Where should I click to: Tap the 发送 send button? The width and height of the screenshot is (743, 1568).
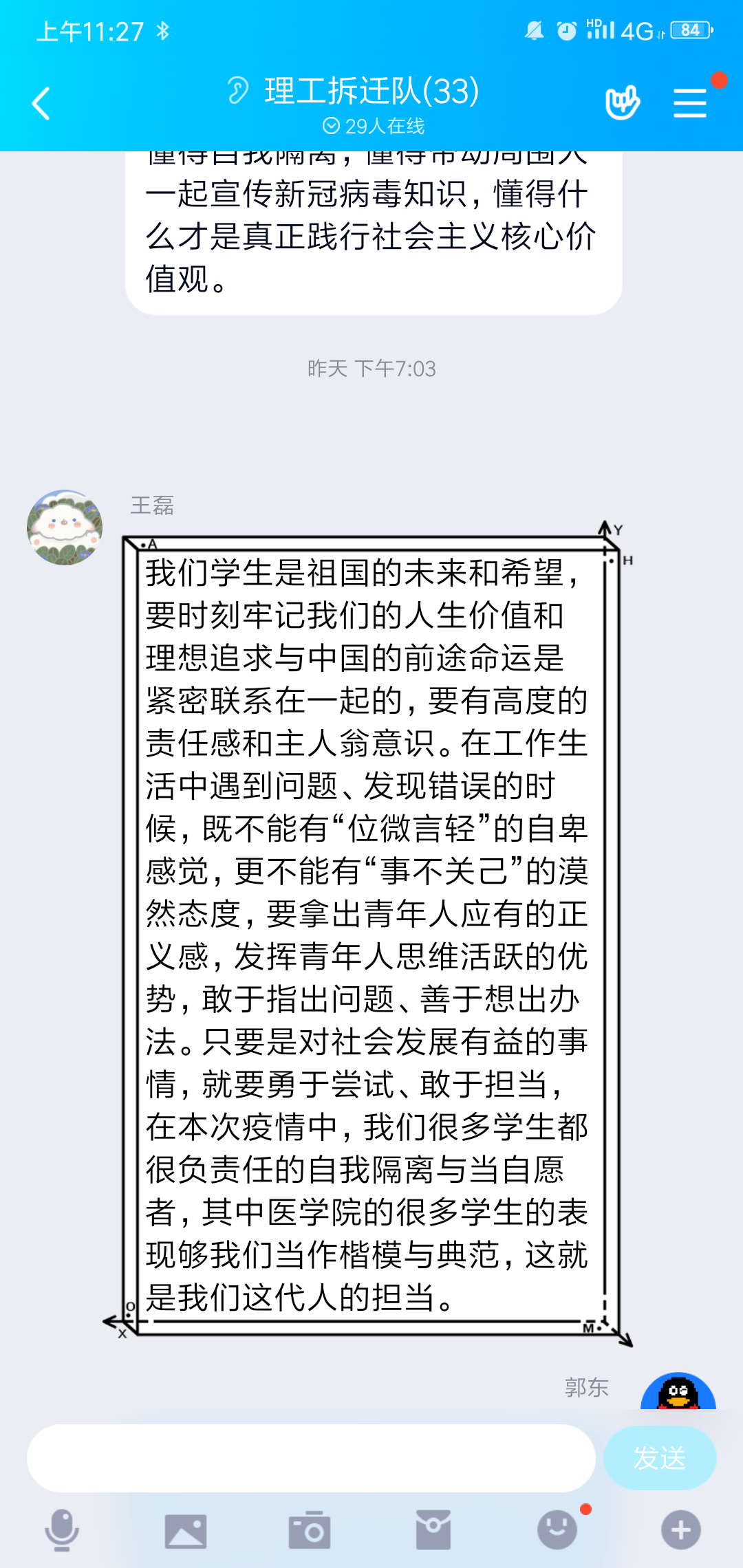click(660, 1458)
